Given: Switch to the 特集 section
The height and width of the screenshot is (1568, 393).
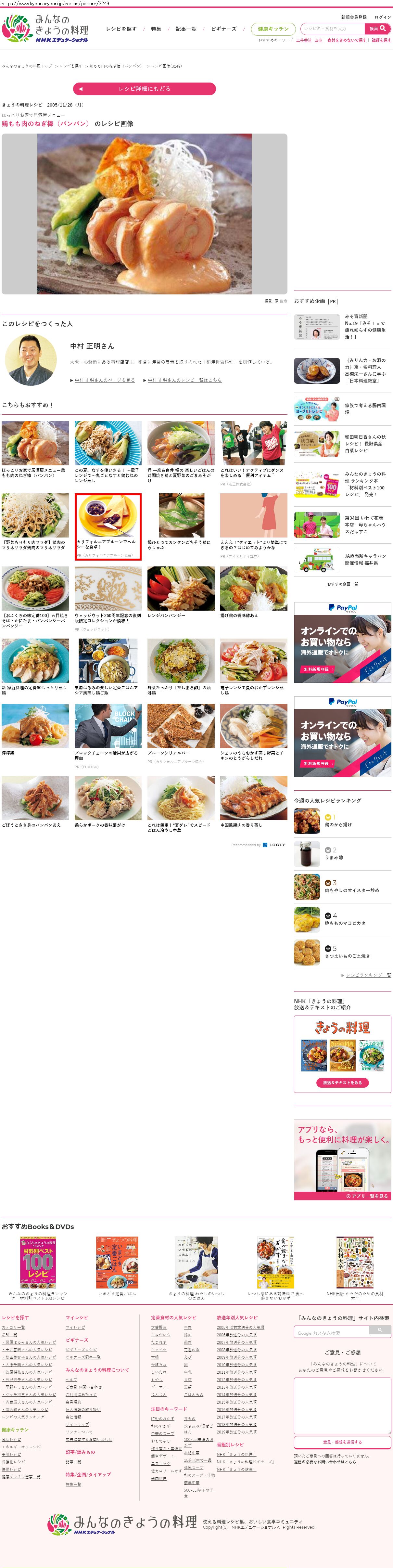Looking at the screenshot, I should pos(156,29).
